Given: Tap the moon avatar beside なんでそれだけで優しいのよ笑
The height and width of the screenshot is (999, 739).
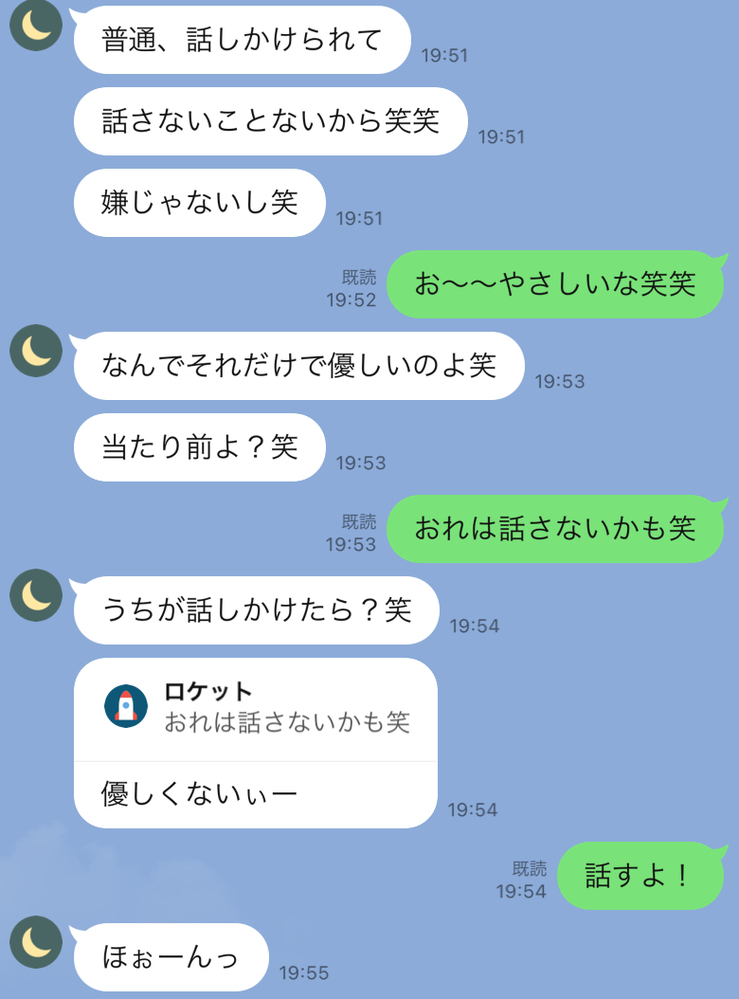Looking at the screenshot, I should pos(36,350).
